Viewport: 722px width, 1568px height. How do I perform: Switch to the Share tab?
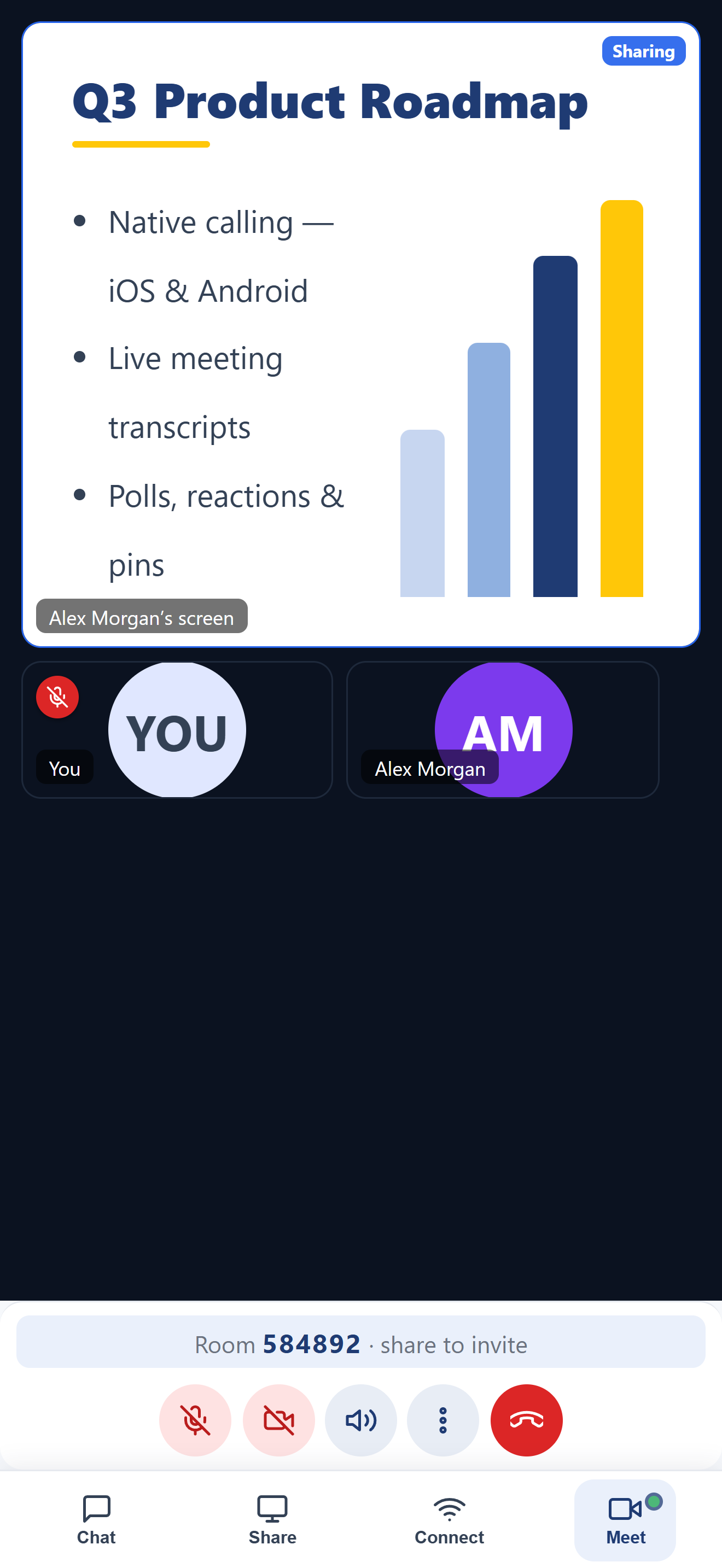click(273, 1520)
